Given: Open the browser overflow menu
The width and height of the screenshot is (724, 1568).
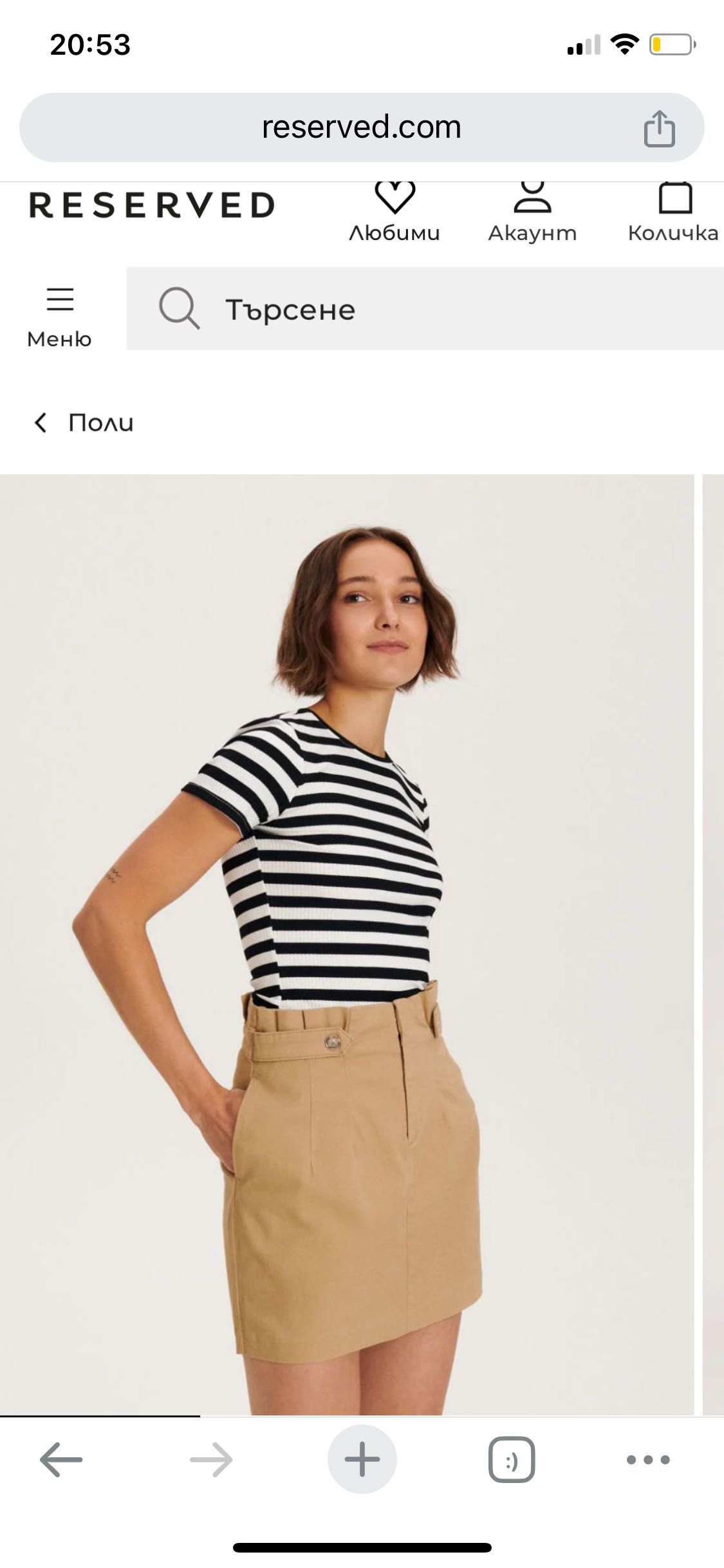Looking at the screenshot, I should 648,1459.
